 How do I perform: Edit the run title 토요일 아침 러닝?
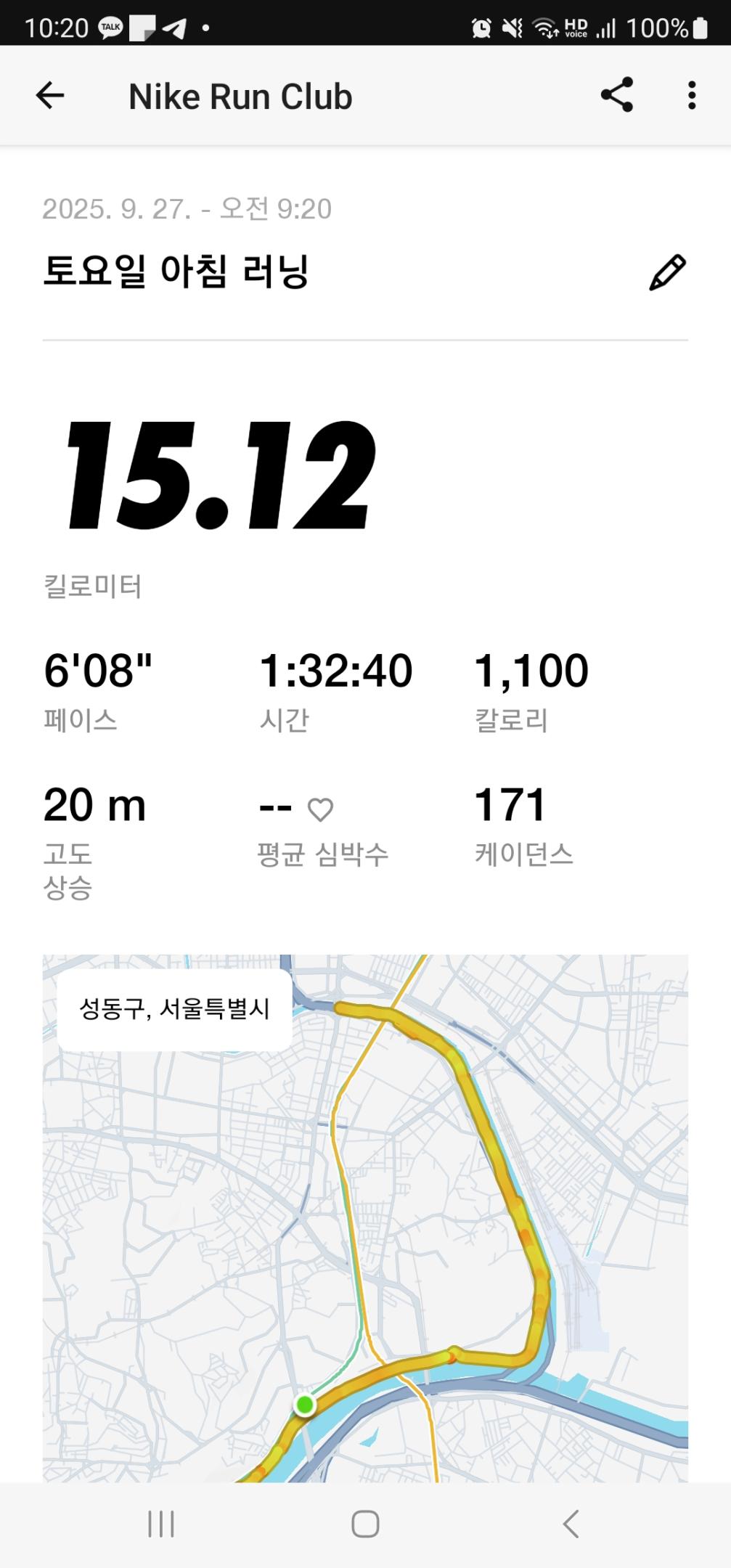click(x=667, y=273)
